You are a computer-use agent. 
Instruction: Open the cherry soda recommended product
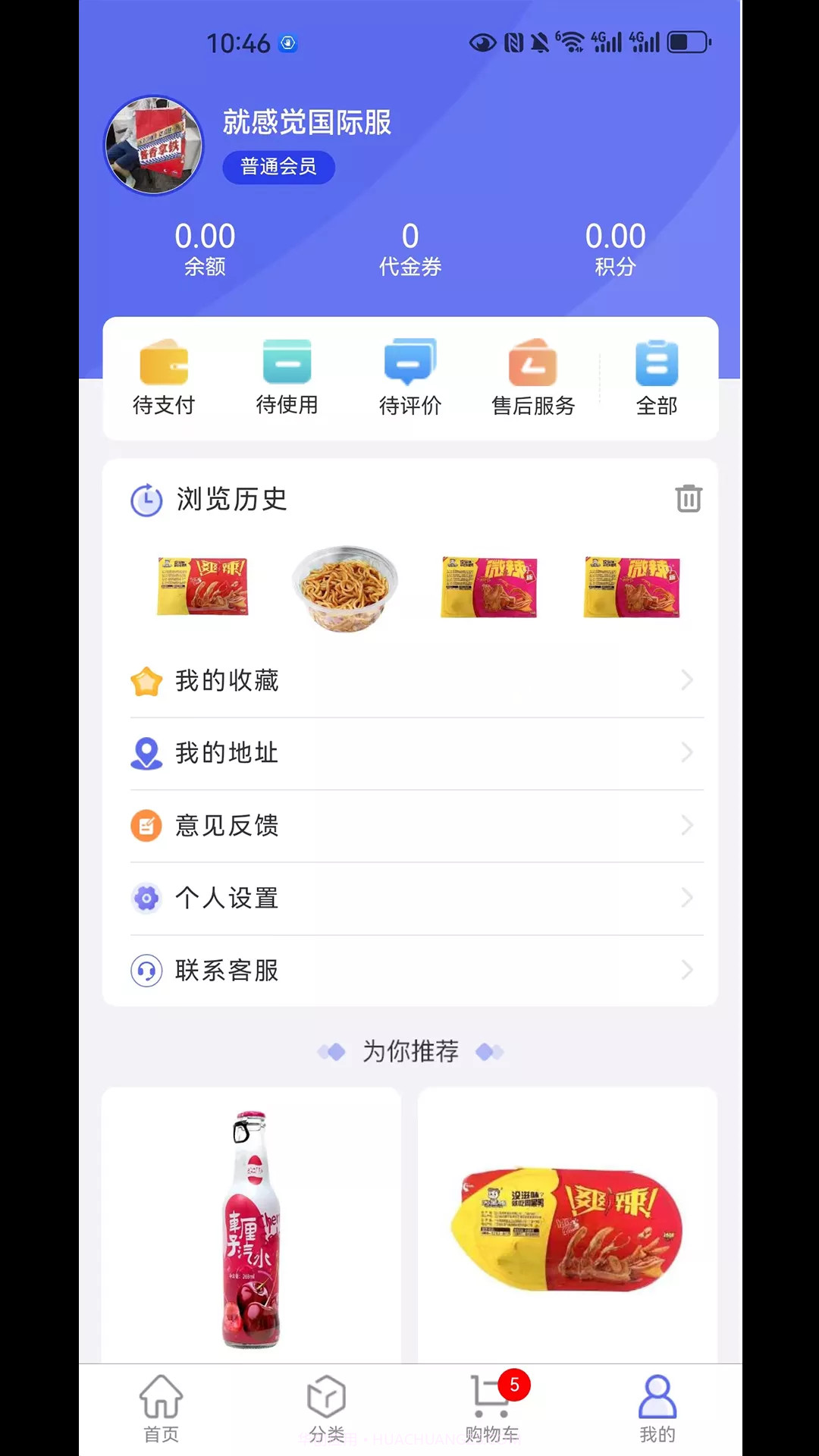[250, 1227]
